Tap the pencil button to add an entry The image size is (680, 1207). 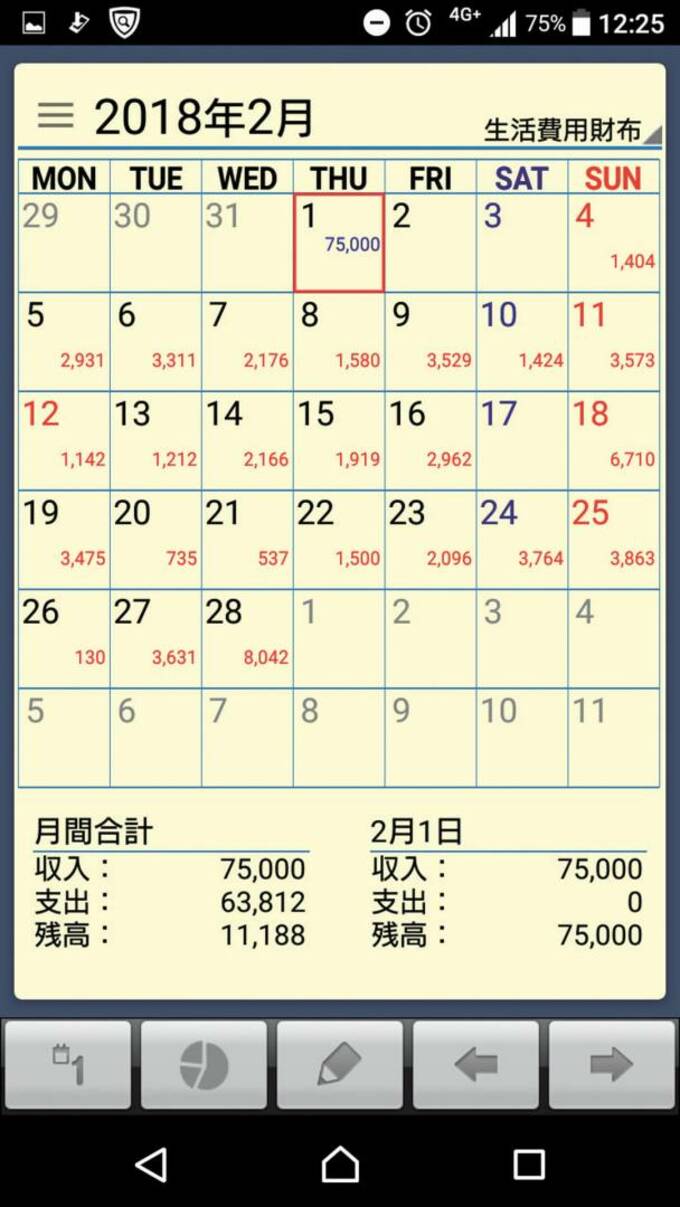click(340, 1065)
